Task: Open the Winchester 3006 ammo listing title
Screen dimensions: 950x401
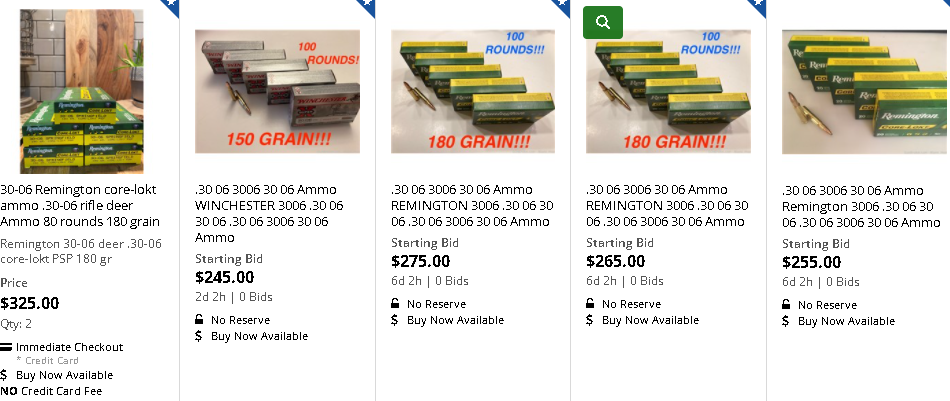Action: (268, 213)
